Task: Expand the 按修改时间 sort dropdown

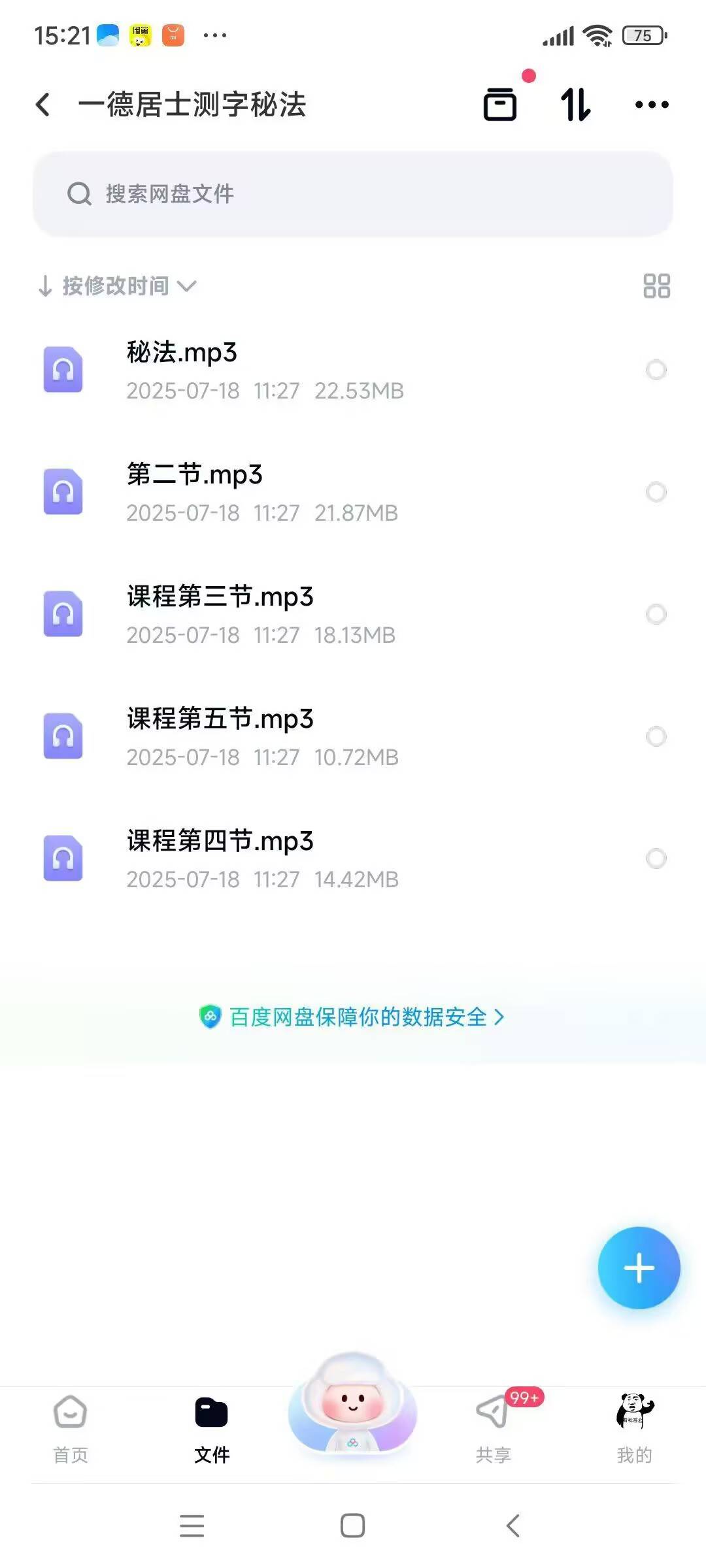Action: point(118,286)
